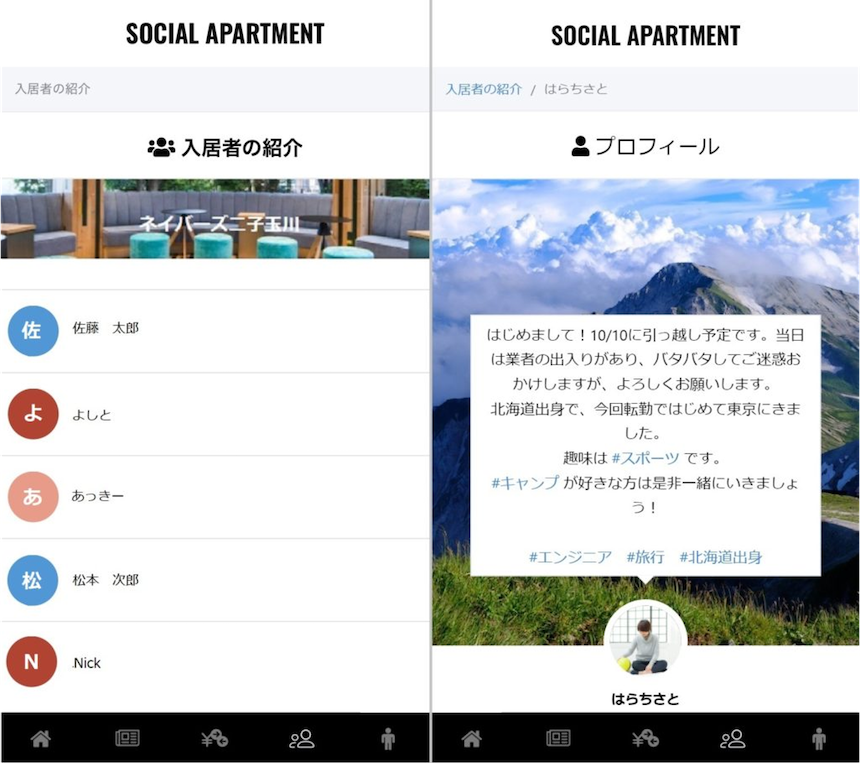Go to home tab on the profile screen
Viewport: 860px width, 763px height.
click(x=471, y=739)
